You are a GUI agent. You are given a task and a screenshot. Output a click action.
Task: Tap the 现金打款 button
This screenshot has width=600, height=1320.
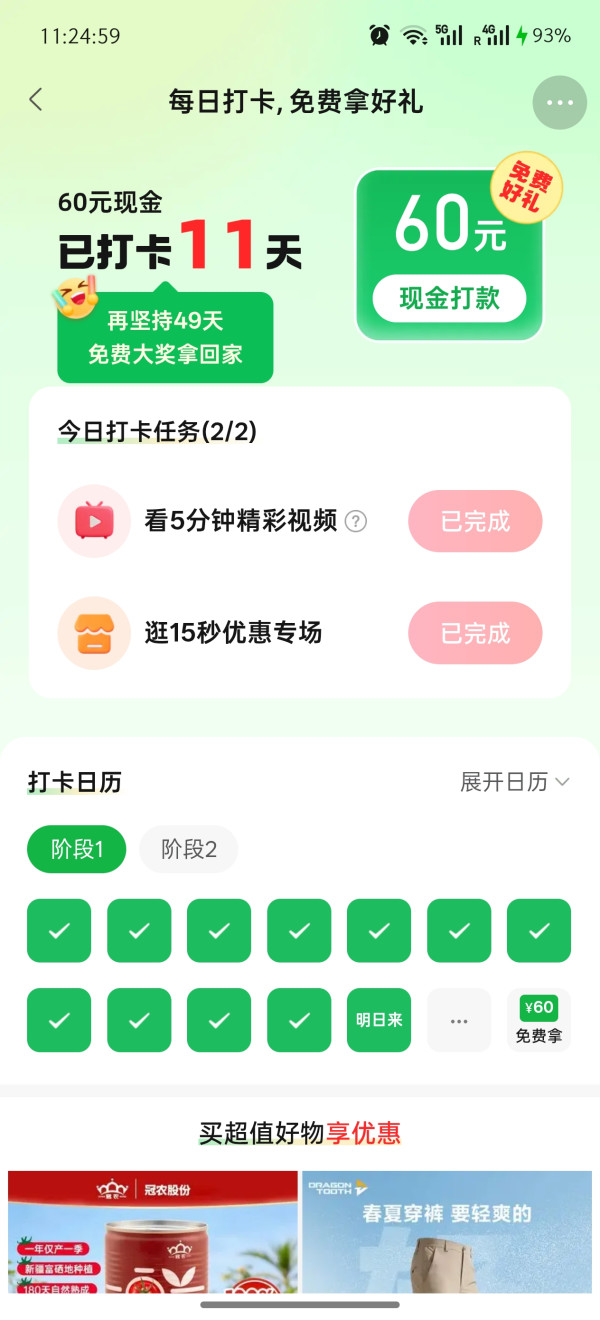coord(449,298)
